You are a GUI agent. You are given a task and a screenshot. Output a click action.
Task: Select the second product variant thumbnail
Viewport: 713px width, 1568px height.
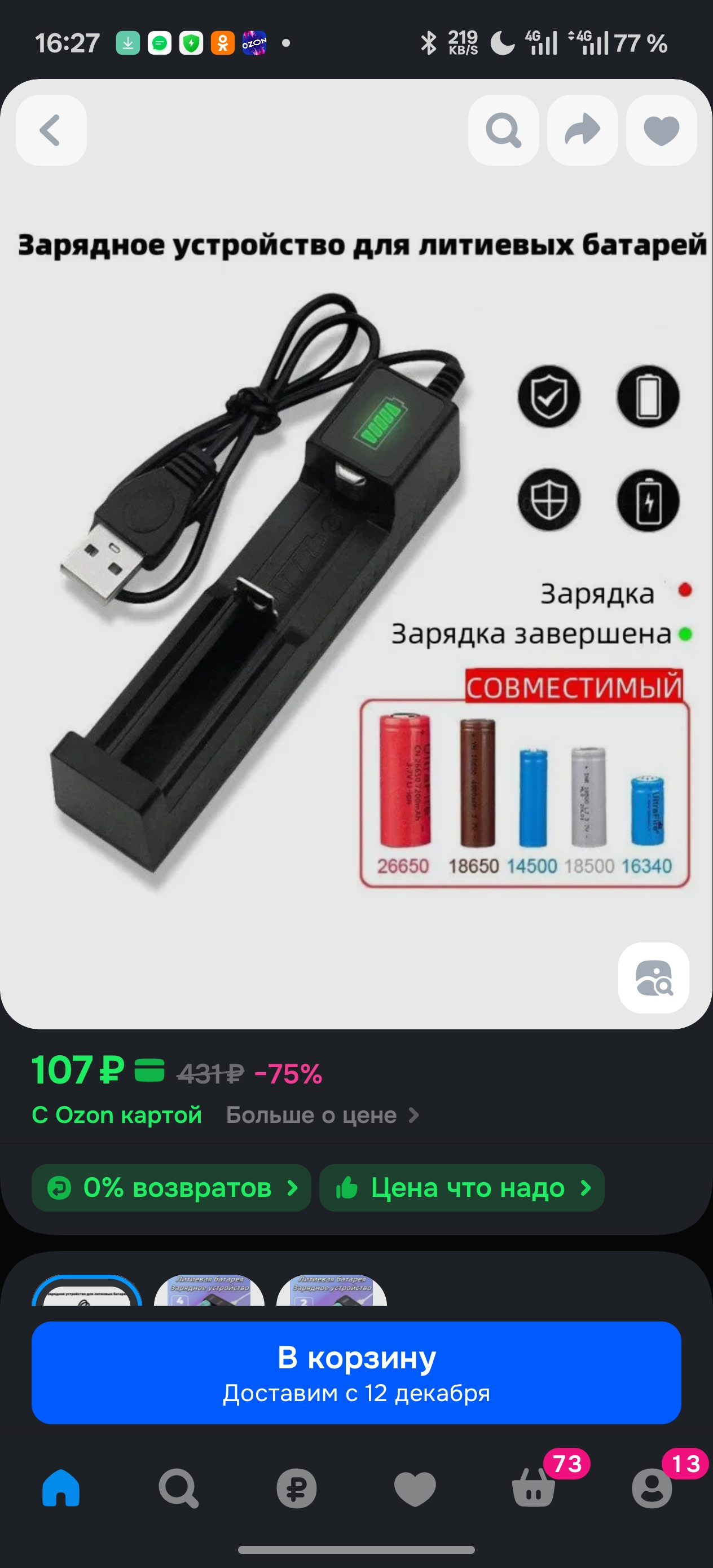coord(209,1290)
